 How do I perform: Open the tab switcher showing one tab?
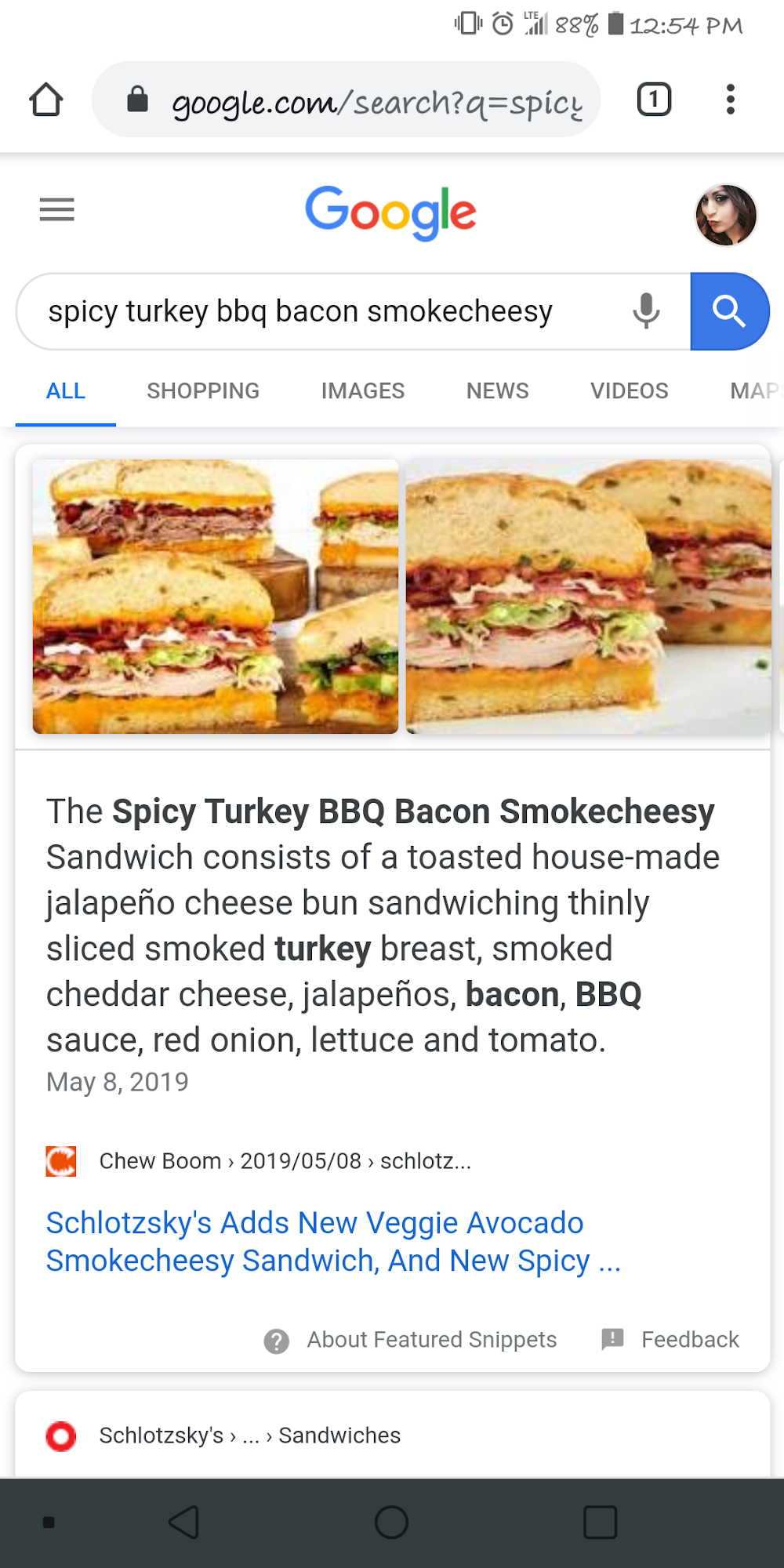[x=655, y=100]
